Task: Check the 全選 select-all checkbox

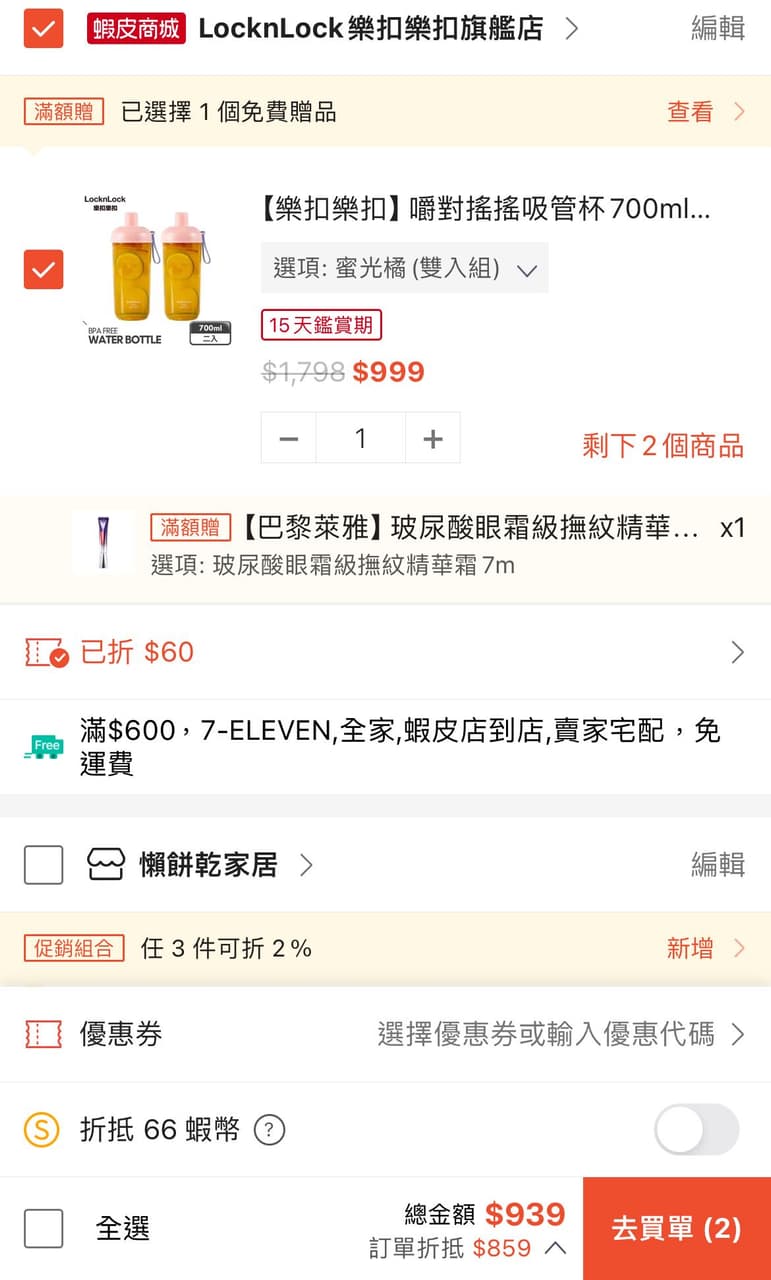Action: point(43,1229)
